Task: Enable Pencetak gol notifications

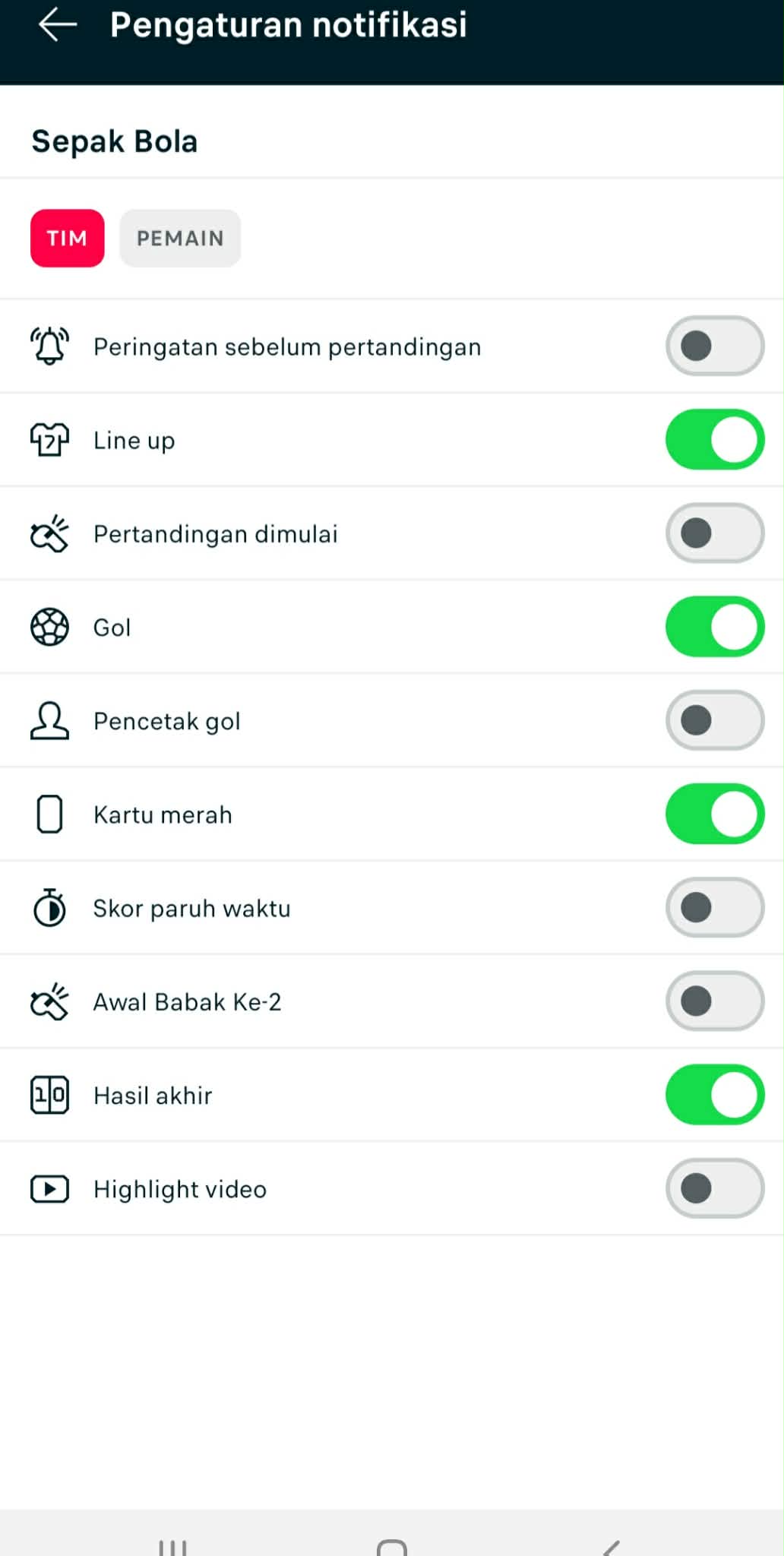Action: pos(714,720)
